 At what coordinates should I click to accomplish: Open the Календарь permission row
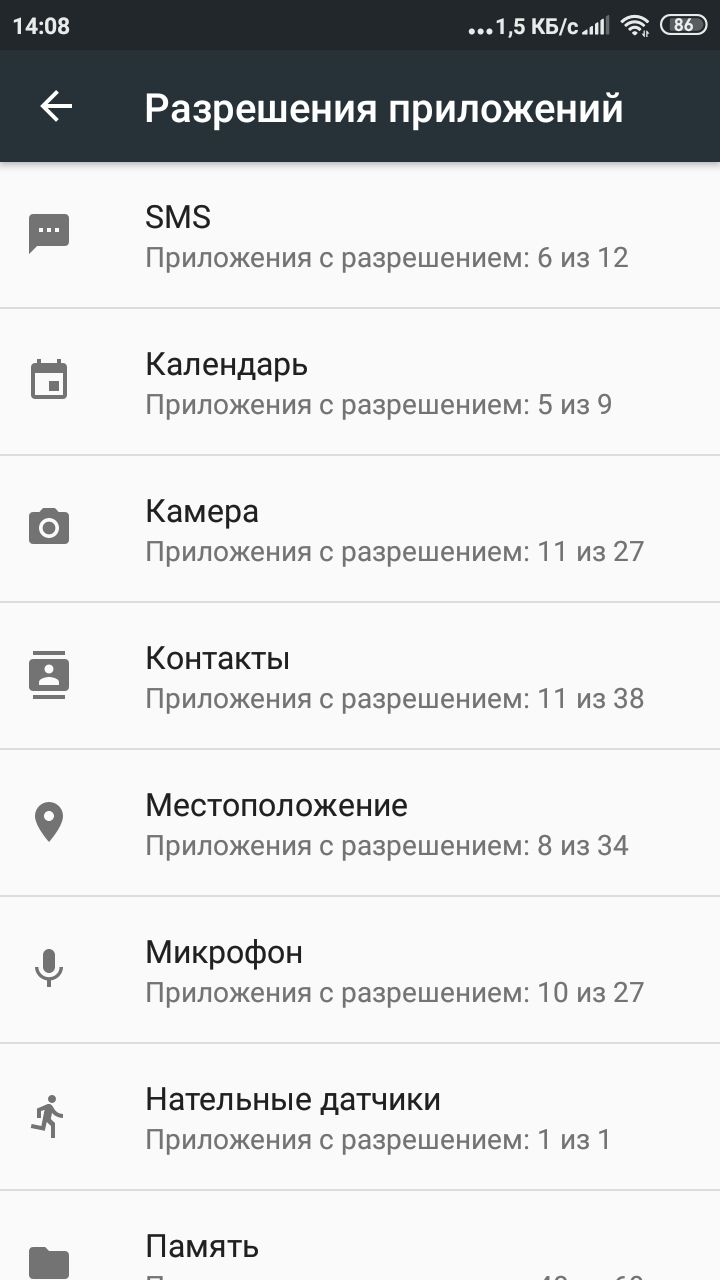click(x=360, y=382)
